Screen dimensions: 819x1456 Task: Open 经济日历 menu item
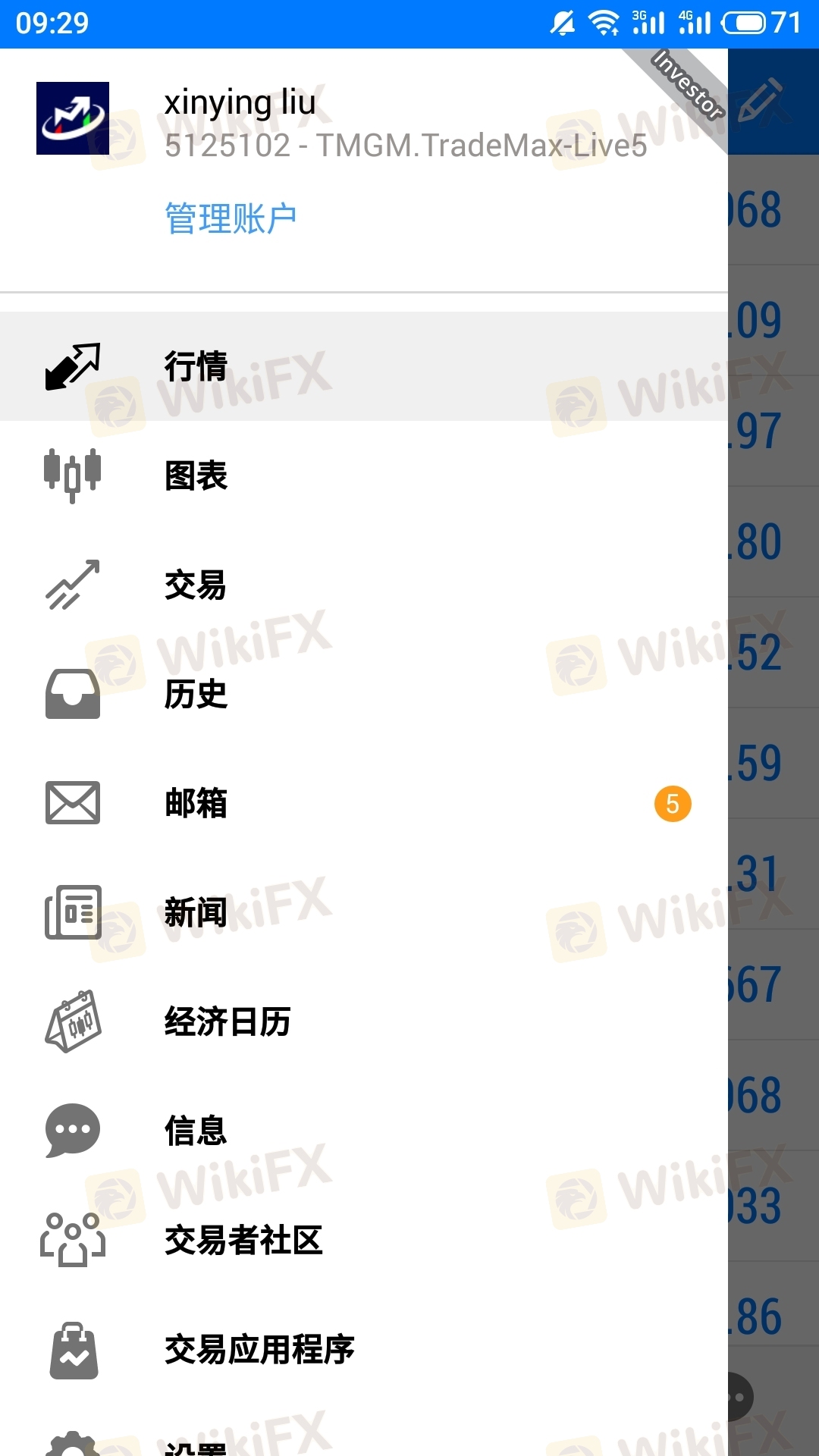364,1021
